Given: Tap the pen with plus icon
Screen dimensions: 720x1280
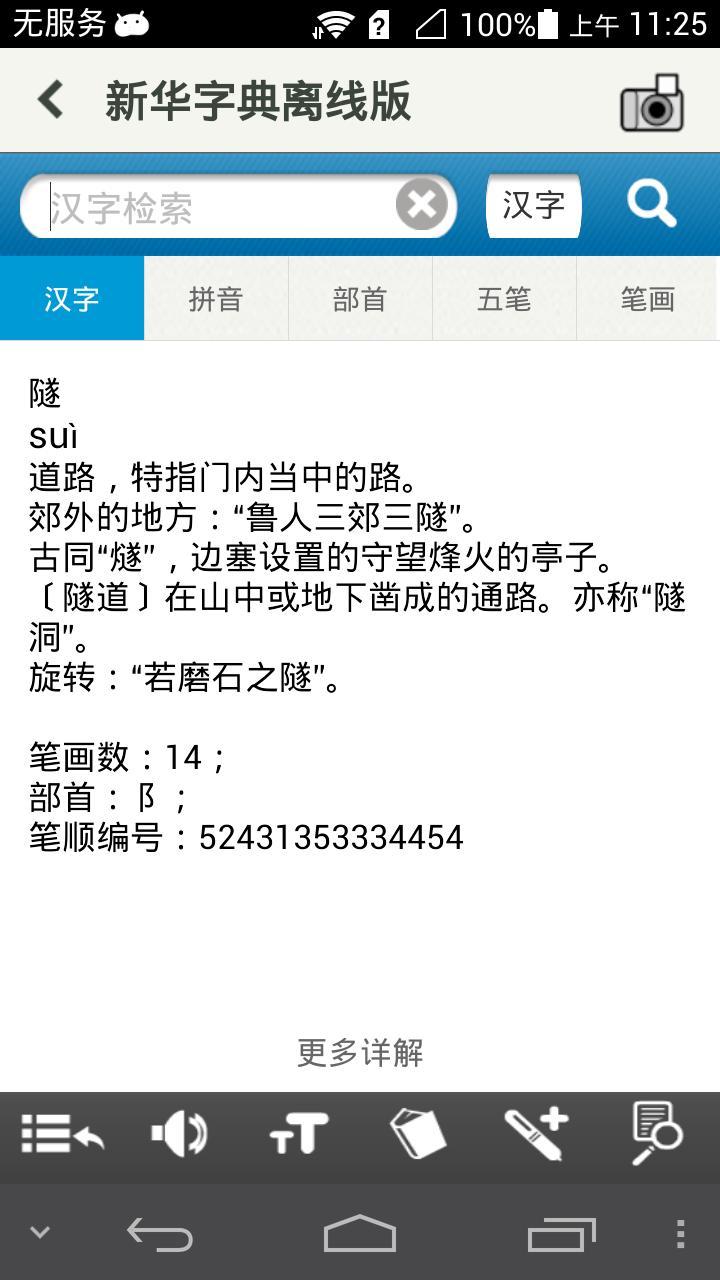Looking at the screenshot, I should 536,1135.
